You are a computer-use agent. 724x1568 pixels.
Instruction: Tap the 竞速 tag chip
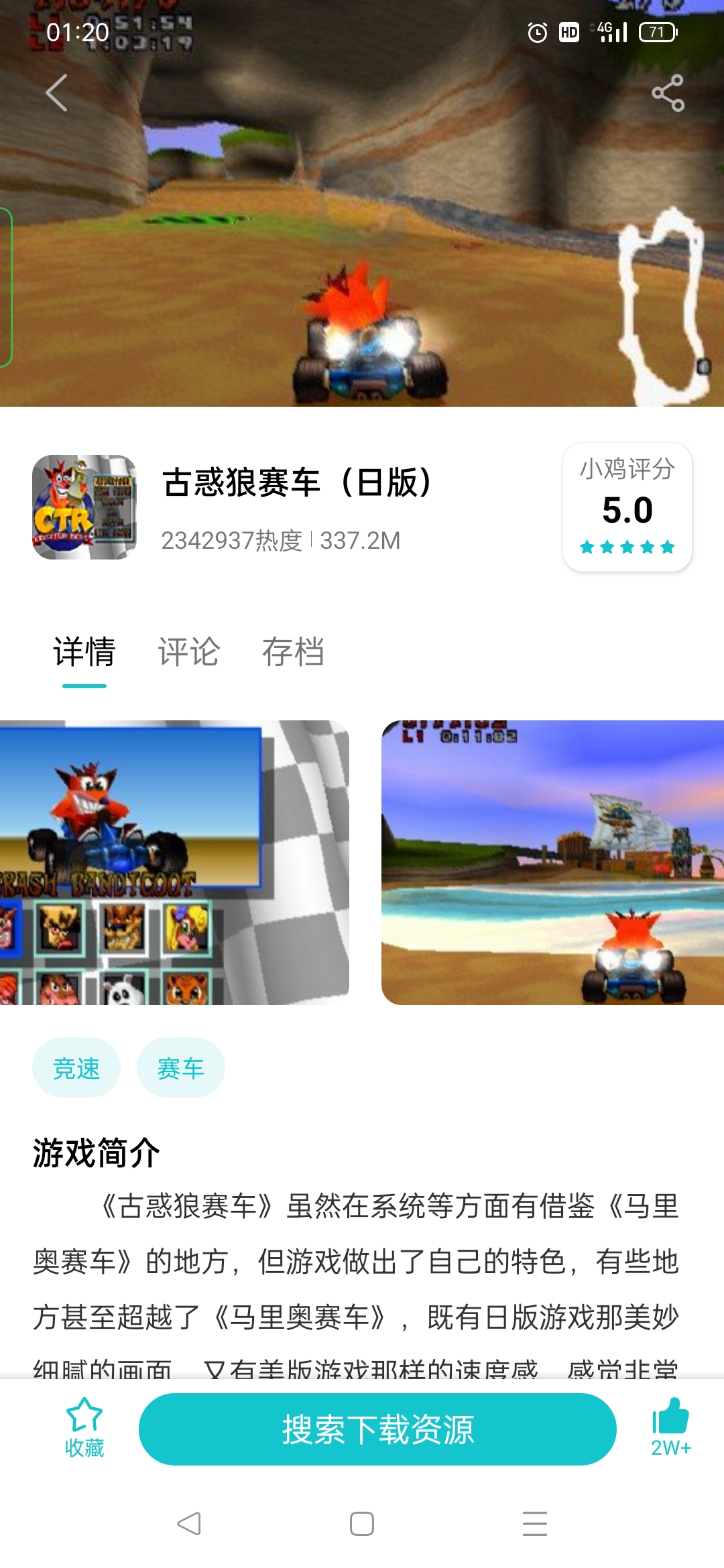click(76, 1067)
